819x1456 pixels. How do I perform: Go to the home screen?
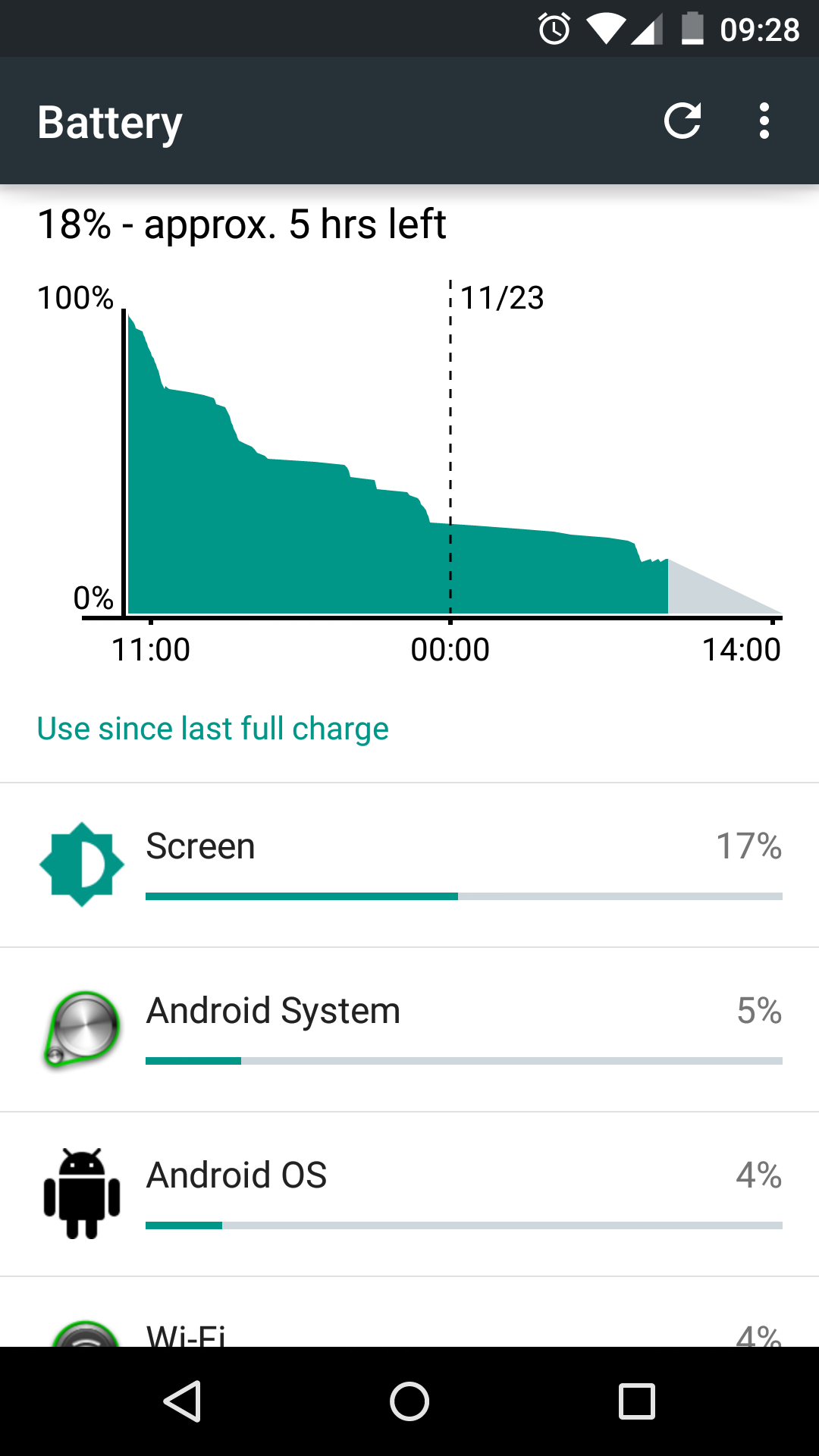(409, 1401)
